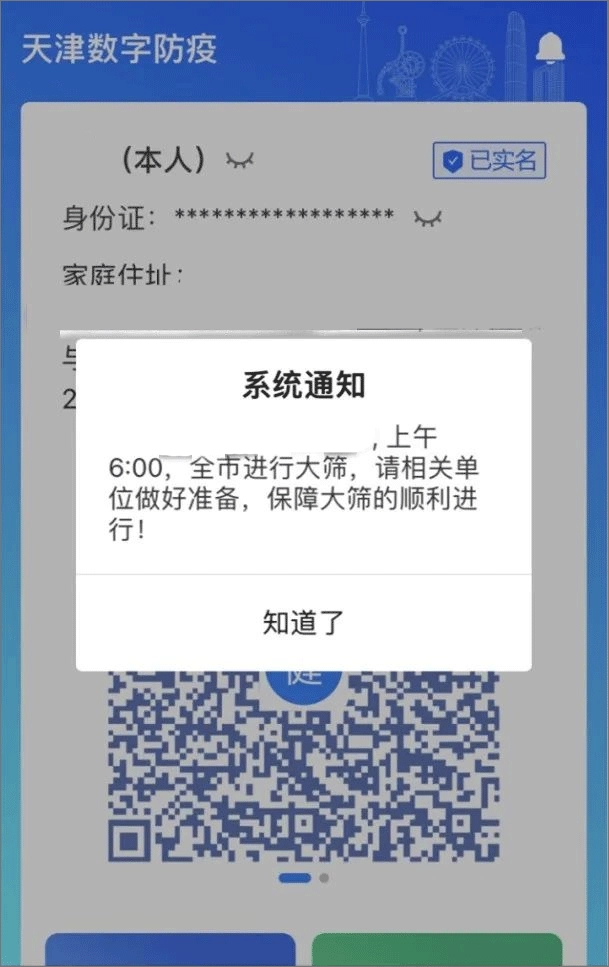Dismiss the notice with 知道了
This screenshot has height=967, width=609.
point(303,622)
